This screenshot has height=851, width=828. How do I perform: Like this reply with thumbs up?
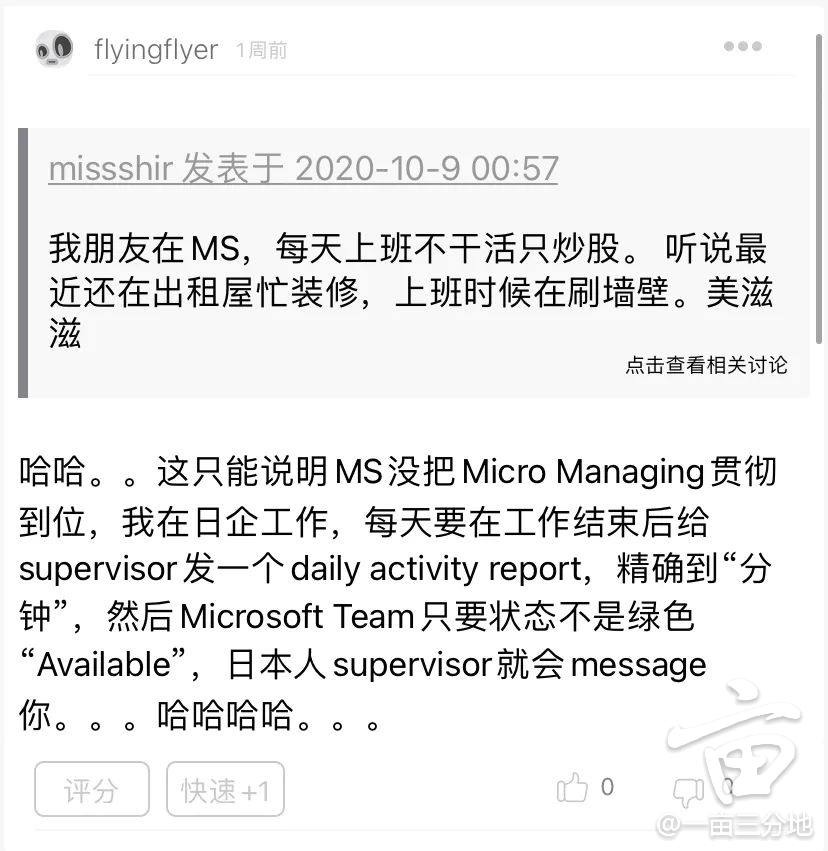pyautogui.click(x=573, y=789)
